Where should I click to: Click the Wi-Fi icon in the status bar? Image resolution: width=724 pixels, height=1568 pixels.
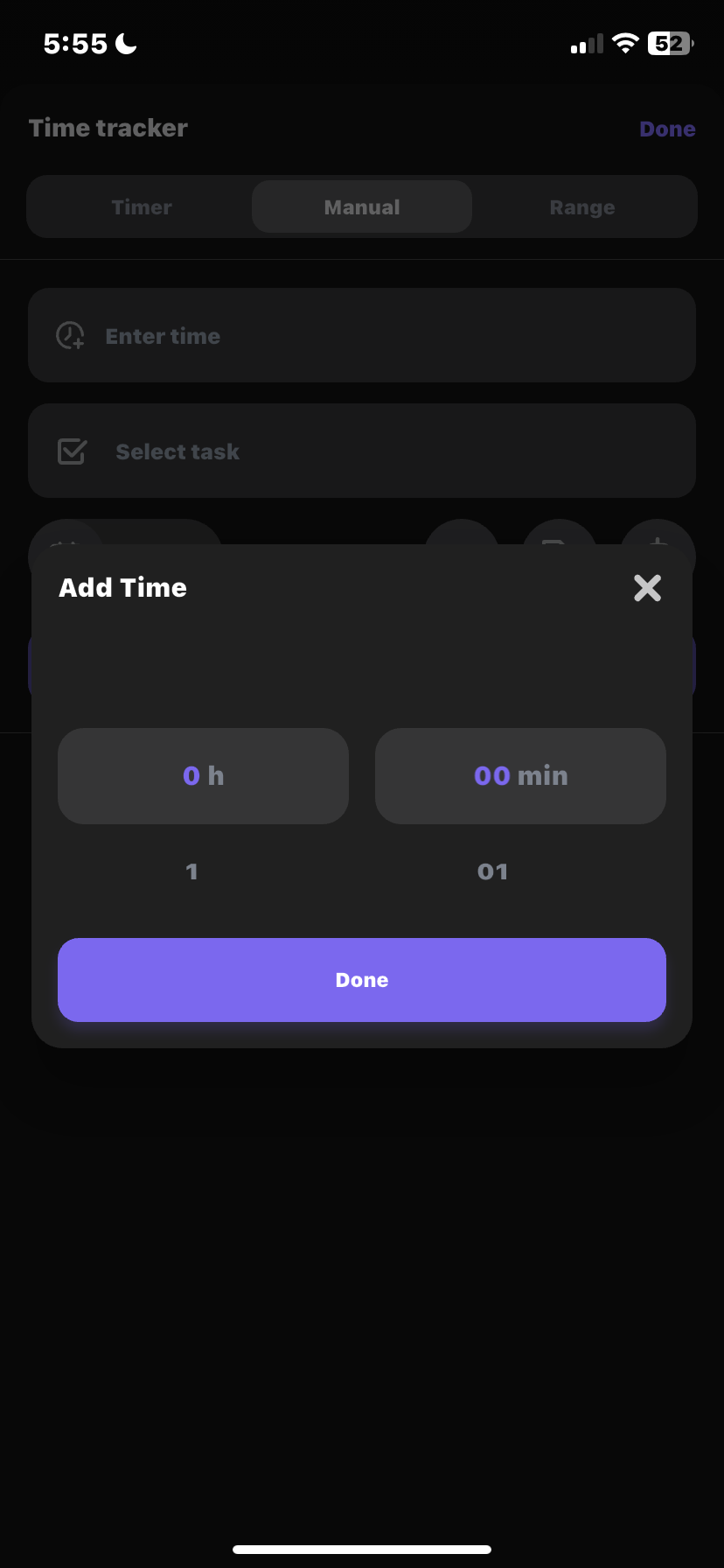[x=626, y=42]
